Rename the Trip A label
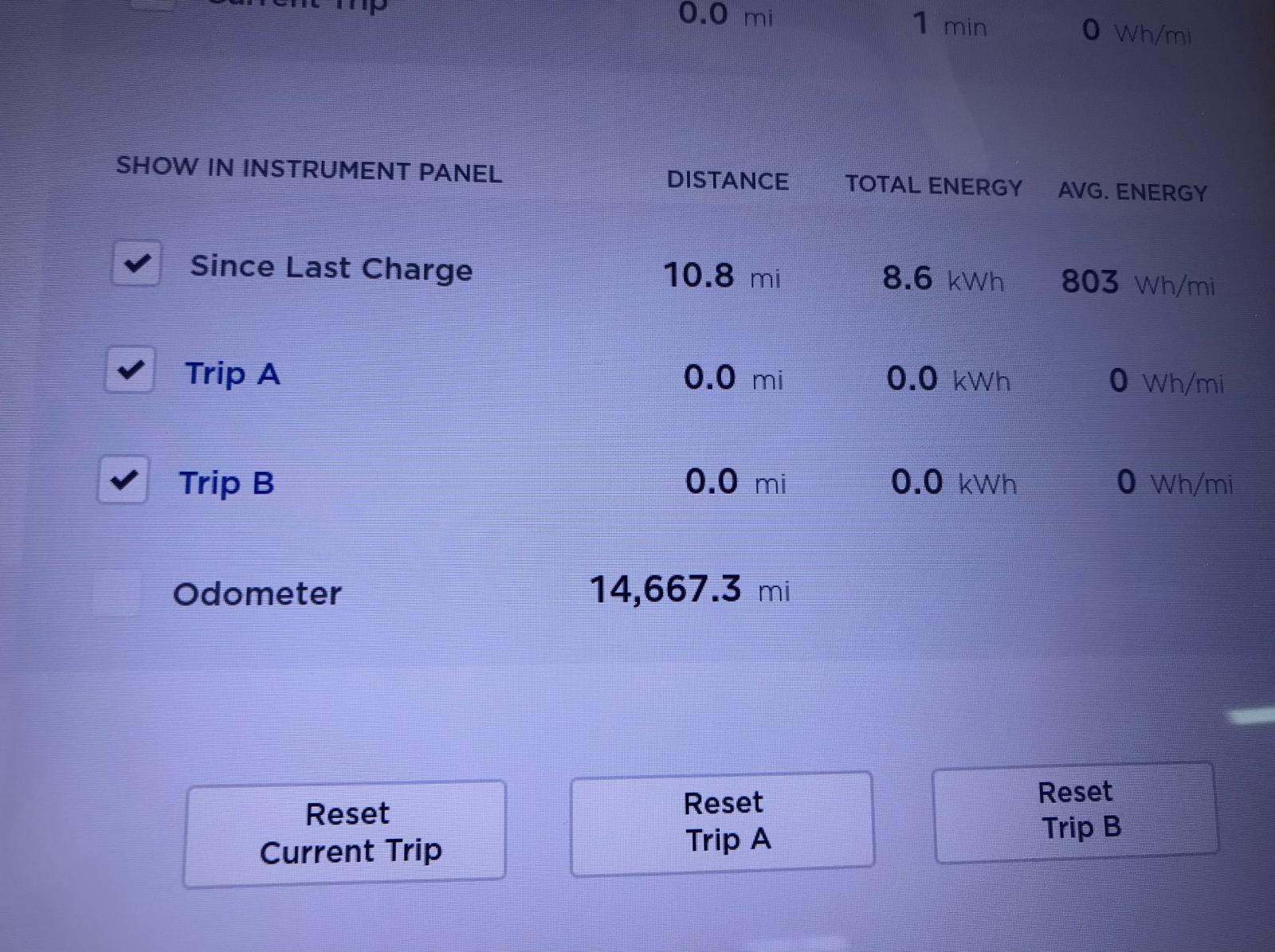The width and height of the screenshot is (1275, 952). click(x=232, y=374)
